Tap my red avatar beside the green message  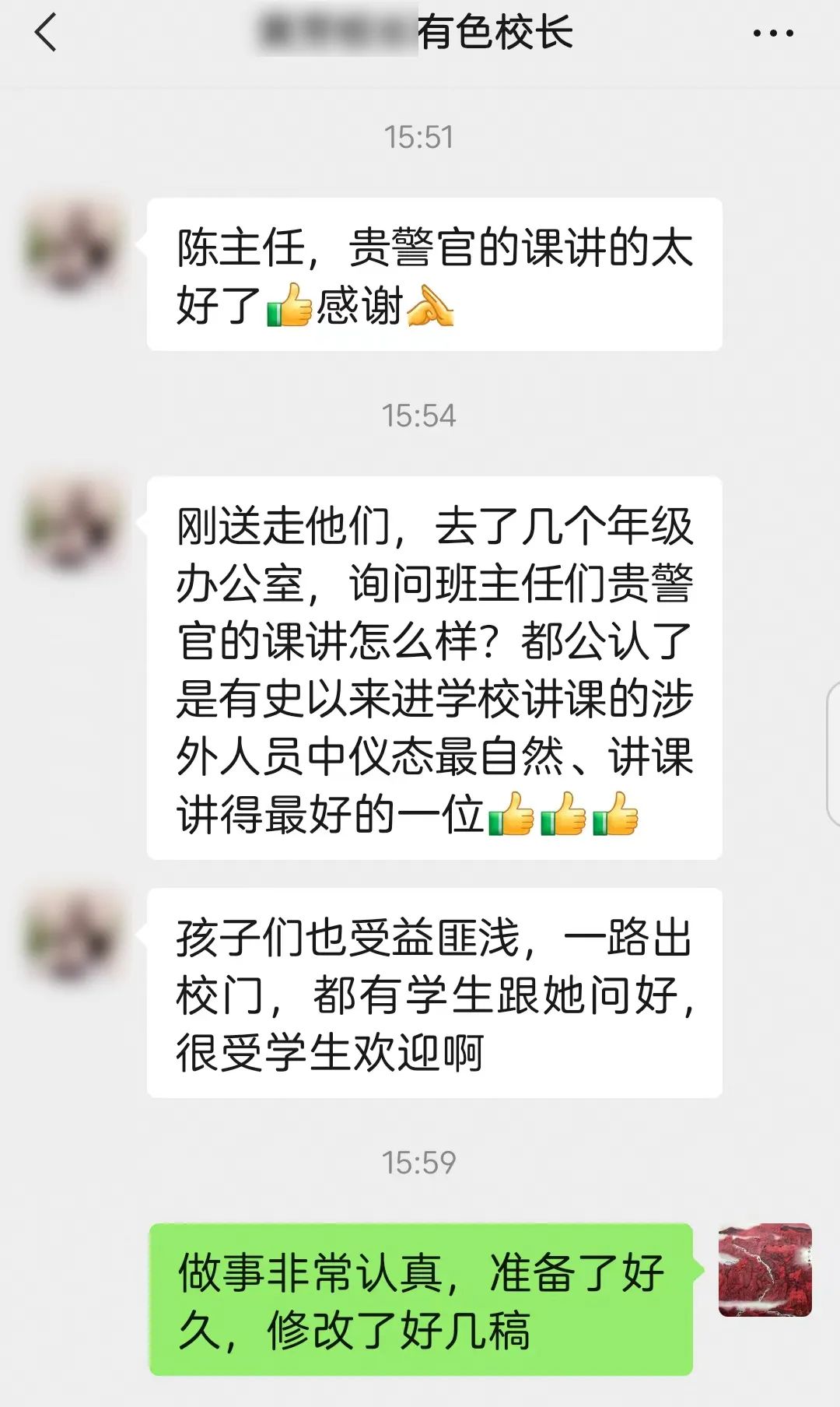pos(765,1270)
